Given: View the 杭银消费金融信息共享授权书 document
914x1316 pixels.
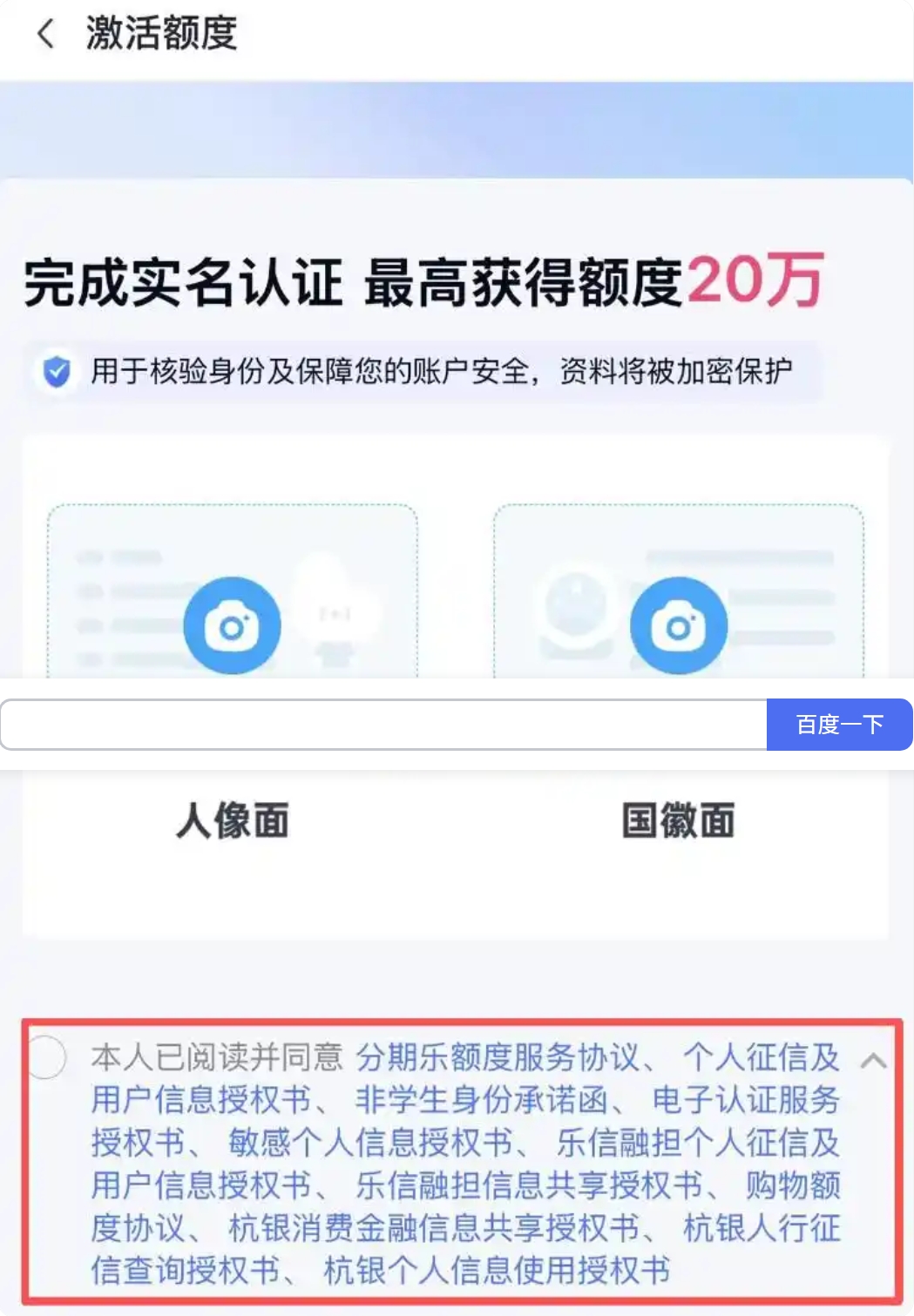Looking at the screenshot, I should (x=433, y=1228).
